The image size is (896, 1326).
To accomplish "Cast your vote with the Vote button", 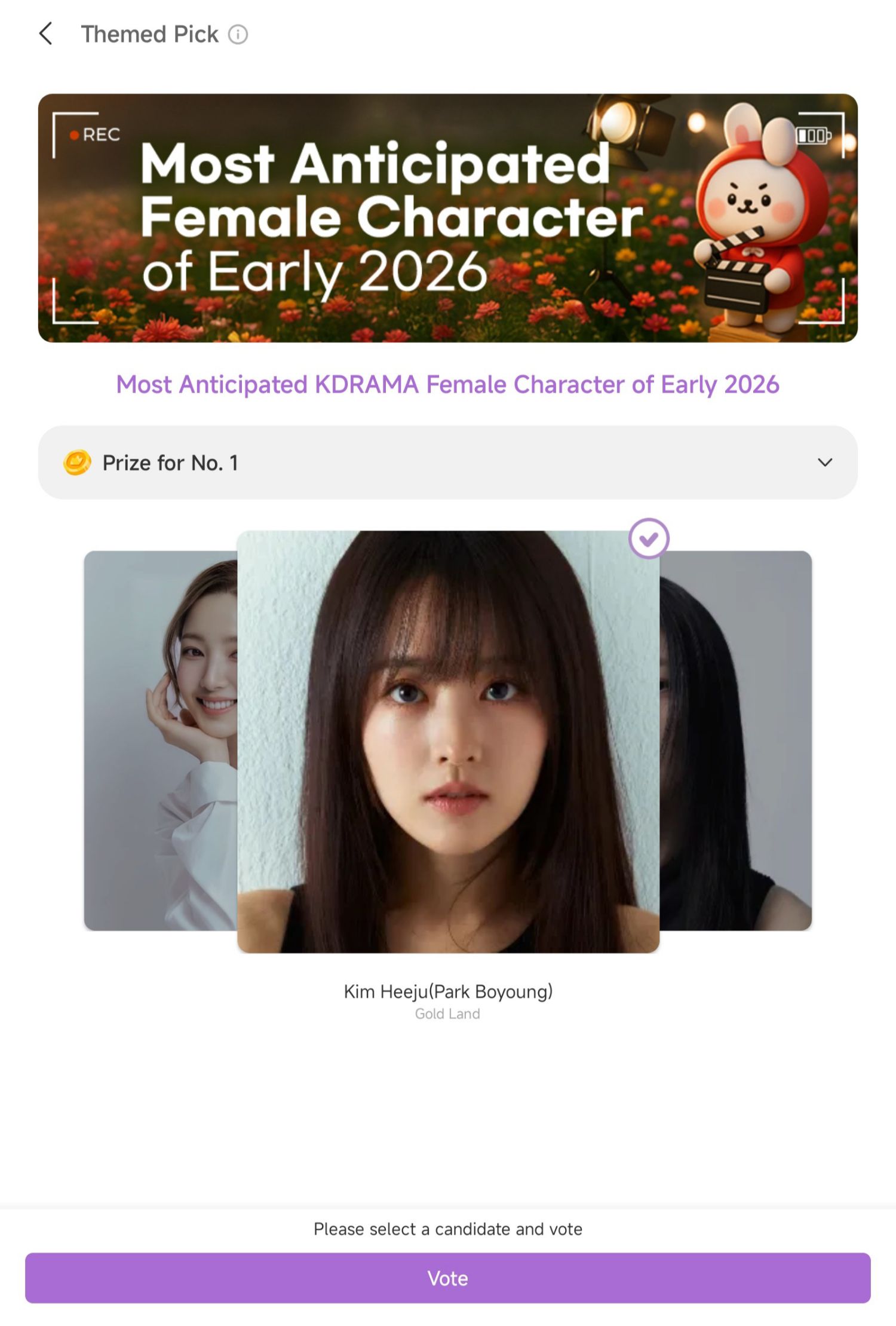I will coord(448,1278).
